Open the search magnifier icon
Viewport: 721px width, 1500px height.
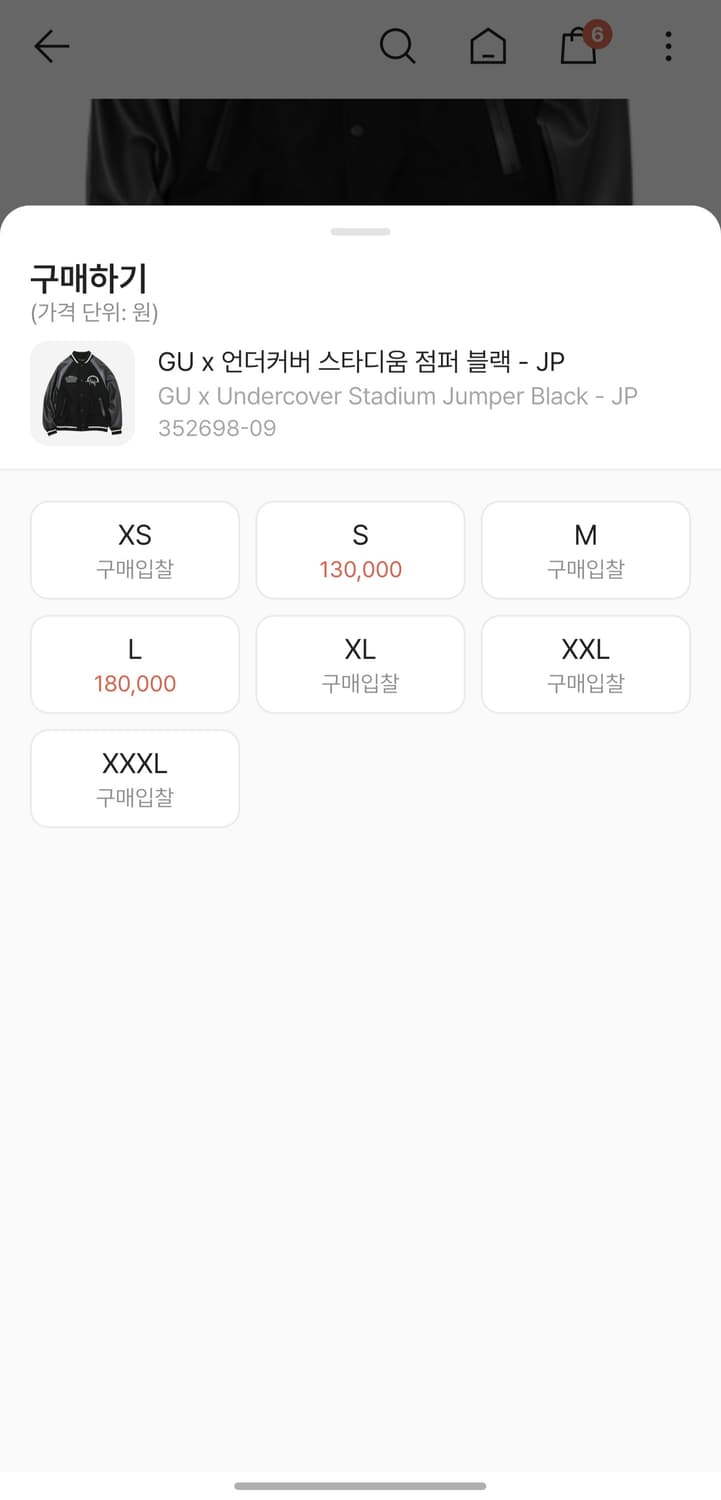397,46
